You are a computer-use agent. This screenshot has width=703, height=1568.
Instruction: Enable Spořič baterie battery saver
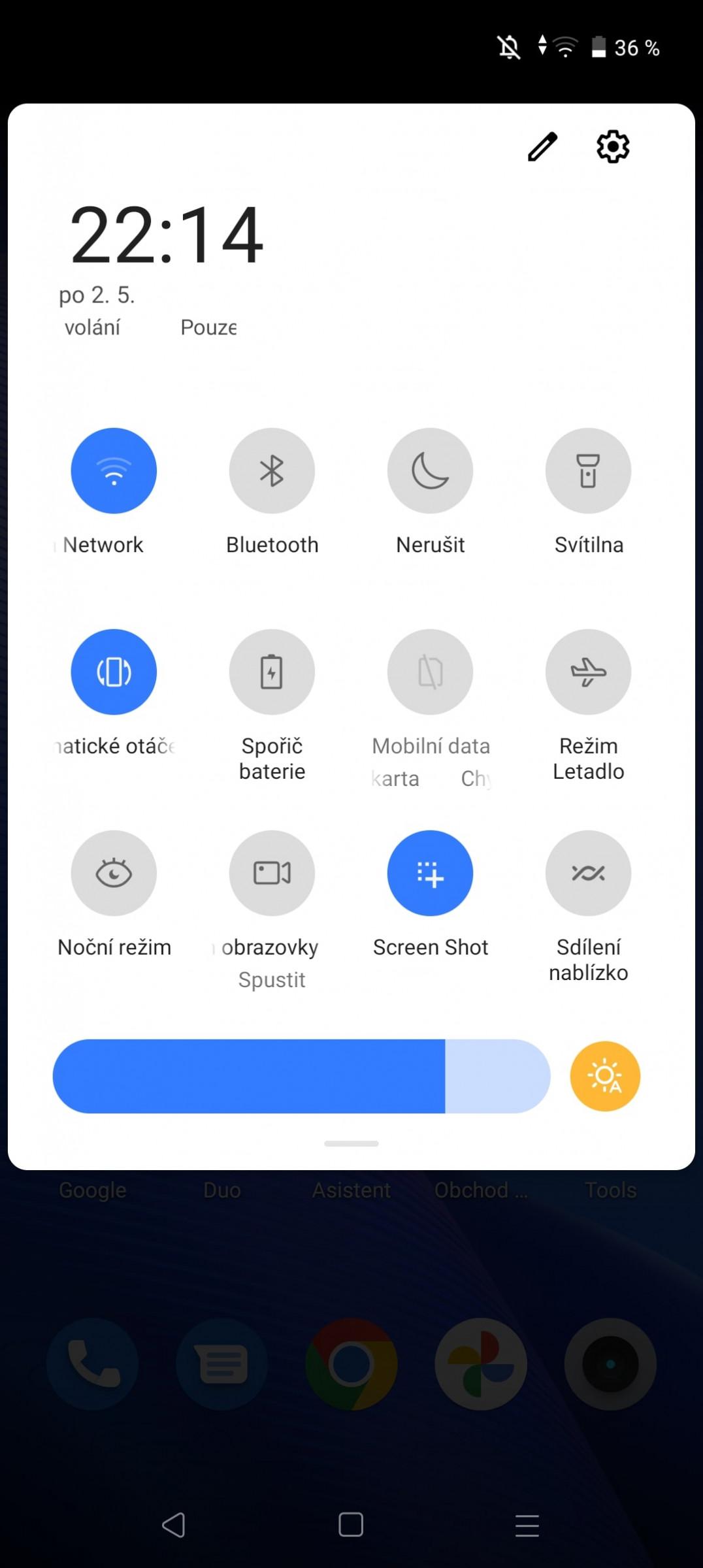(x=272, y=672)
